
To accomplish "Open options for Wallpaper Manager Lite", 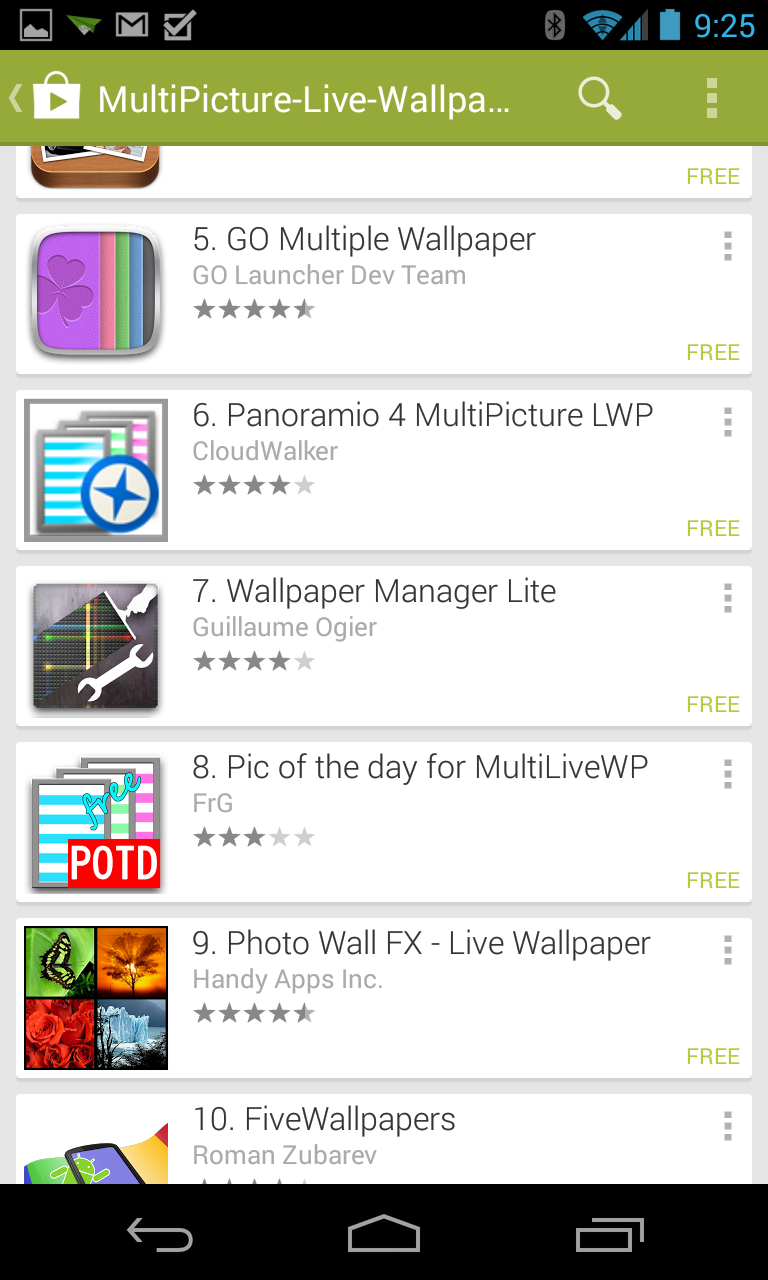I will 727,598.
